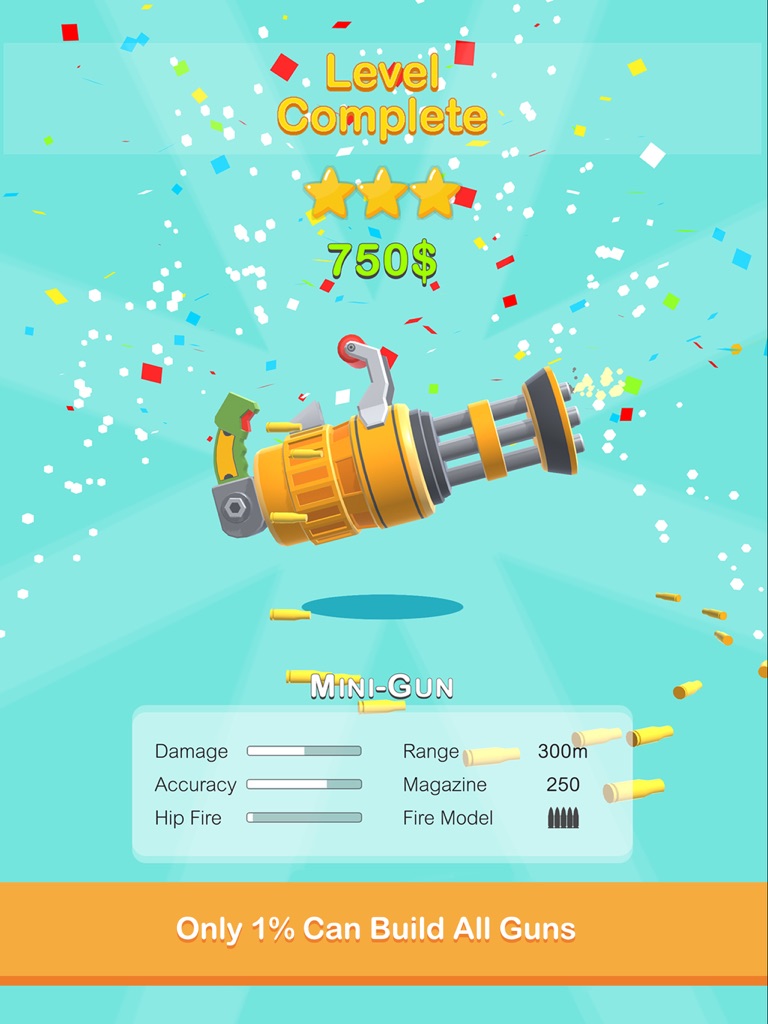Viewport: 768px width, 1024px height.
Task: Tap the third gold star
Action: tap(437, 192)
